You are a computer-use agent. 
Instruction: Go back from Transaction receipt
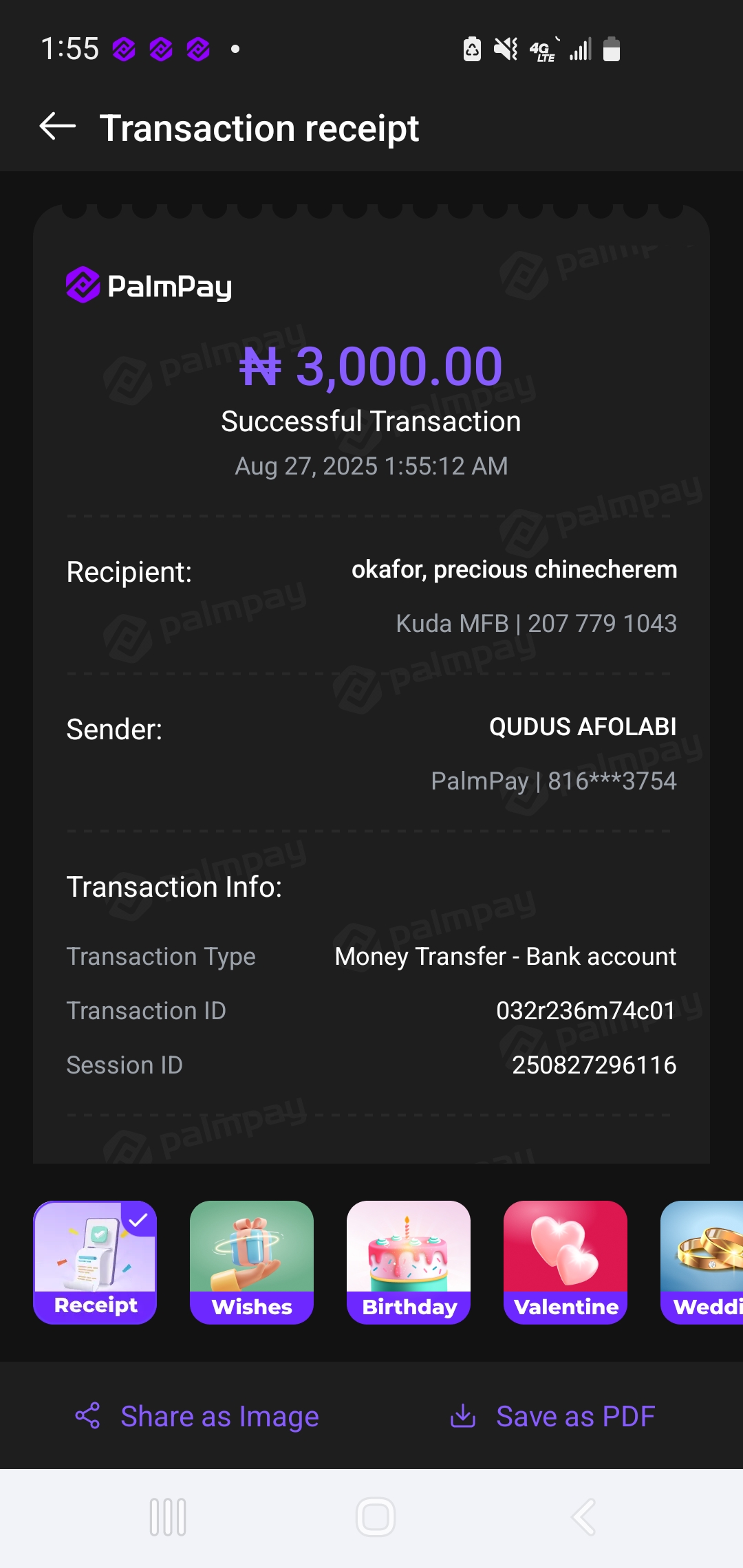(x=58, y=127)
